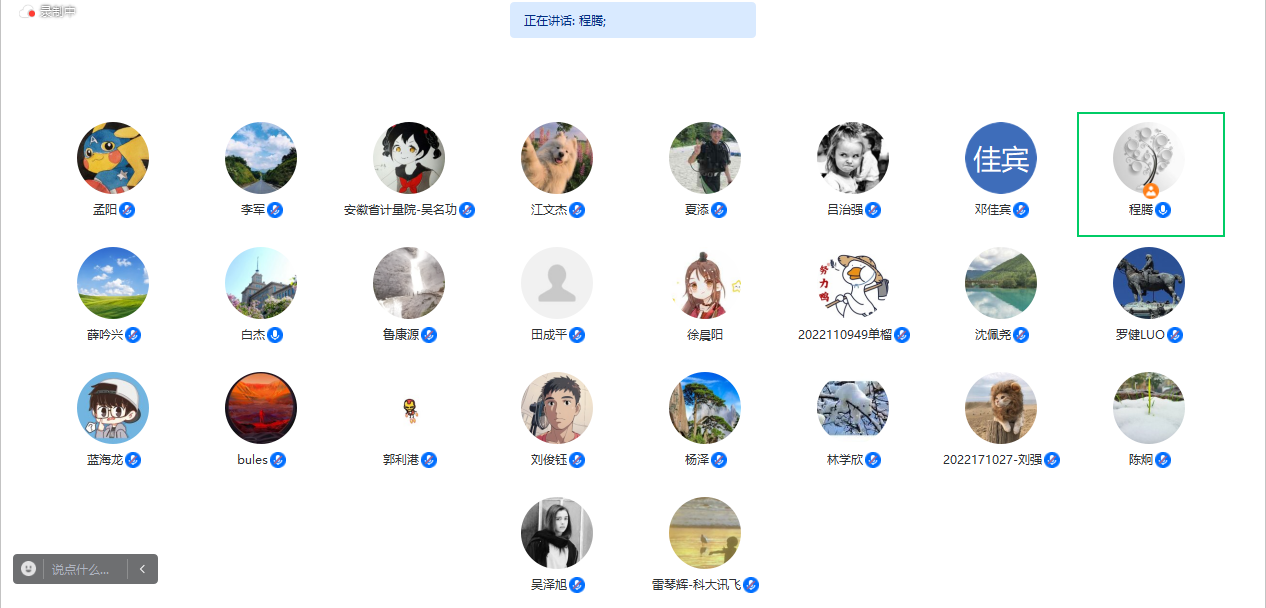
Task: Tap participant 罗健LUO's avatar
Action: (1149, 283)
